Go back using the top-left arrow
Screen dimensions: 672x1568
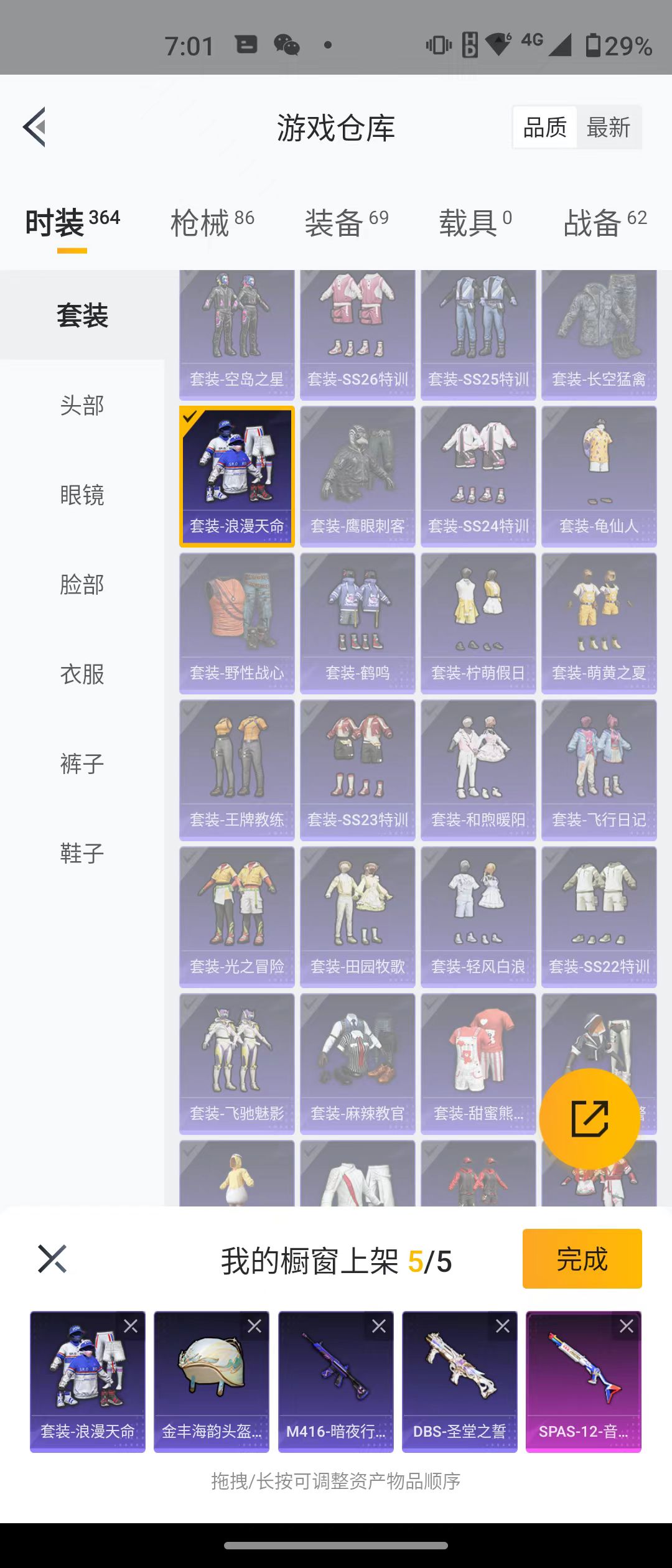pos(35,127)
